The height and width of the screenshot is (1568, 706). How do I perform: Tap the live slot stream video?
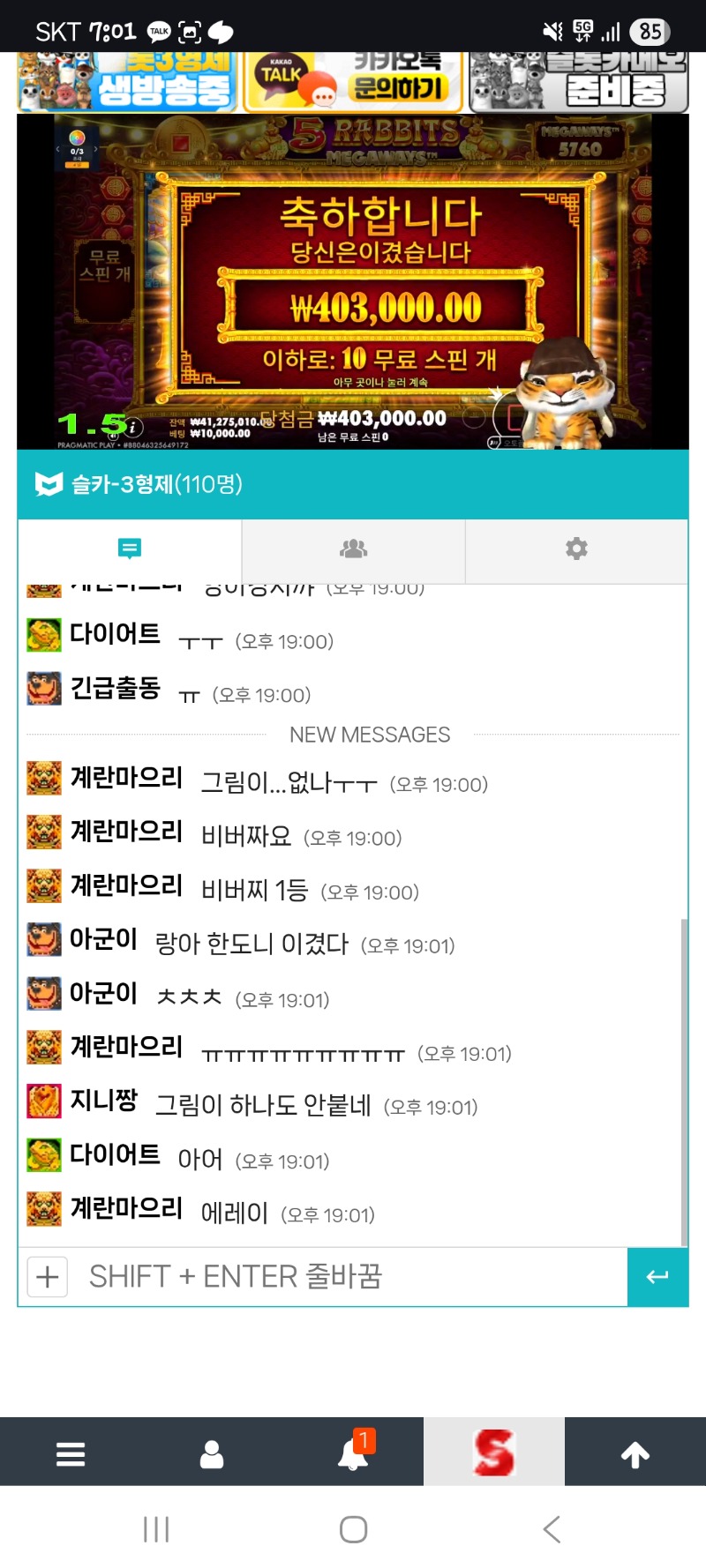353,282
